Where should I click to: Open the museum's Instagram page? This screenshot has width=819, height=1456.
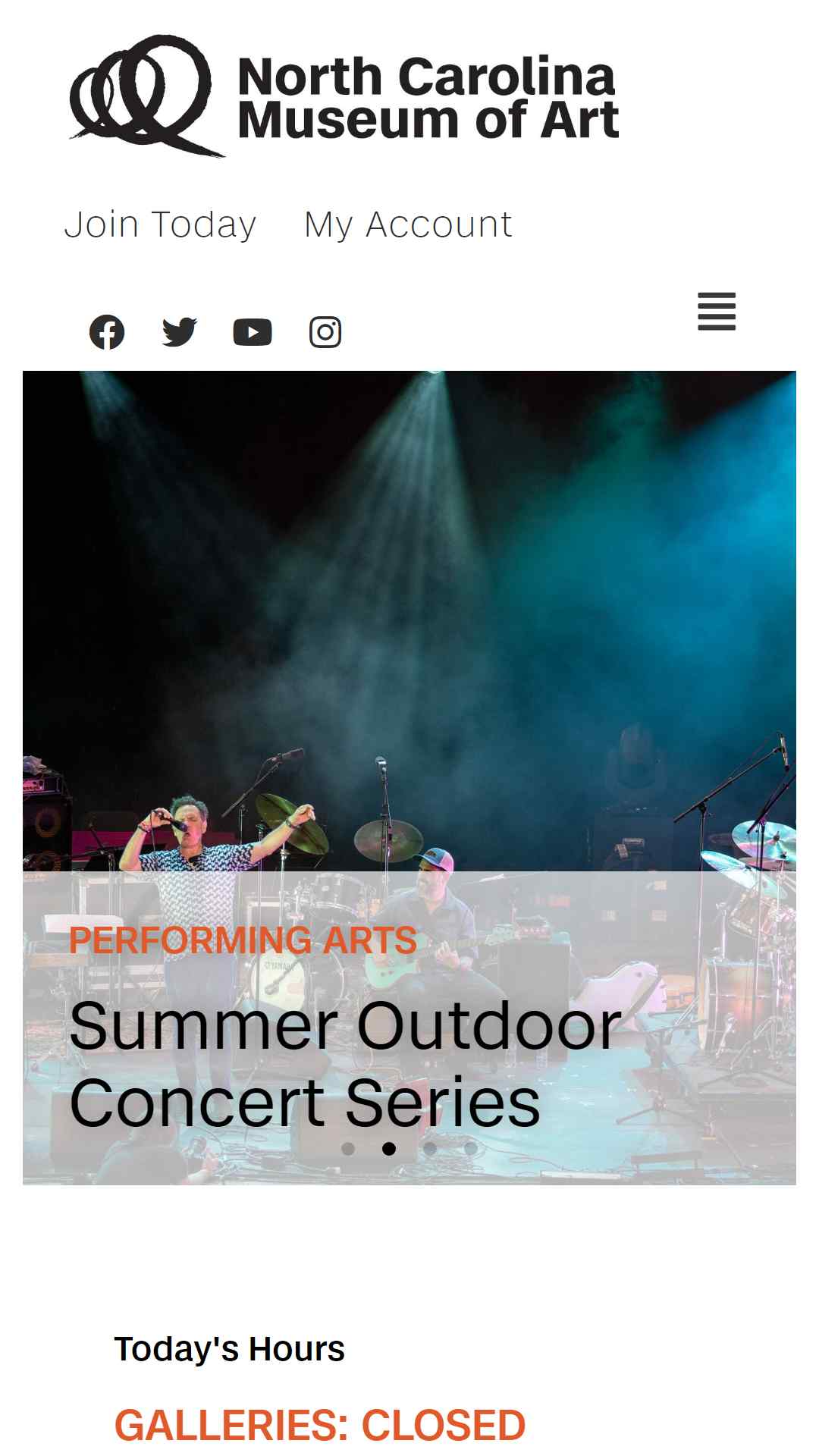click(x=325, y=332)
